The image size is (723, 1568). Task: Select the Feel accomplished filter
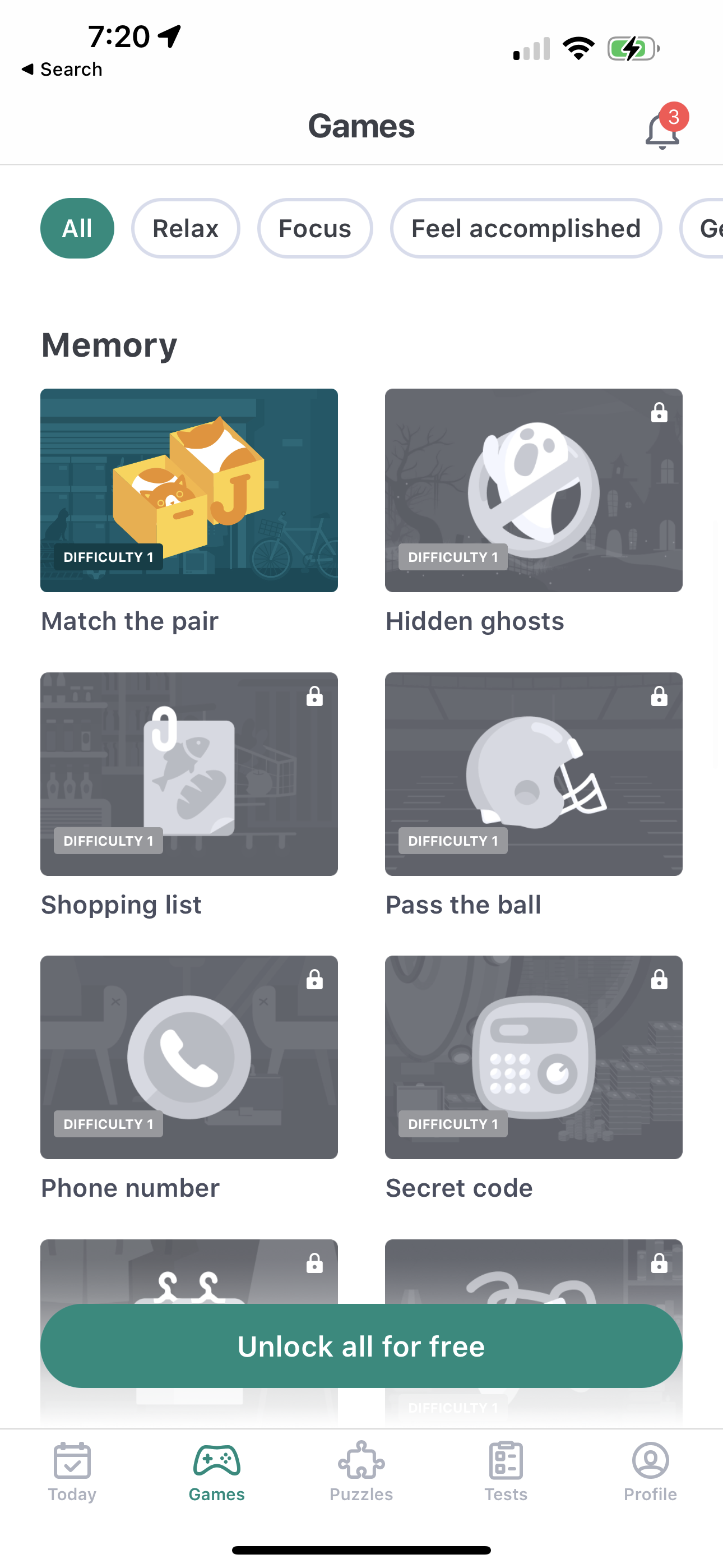point(526,228)
